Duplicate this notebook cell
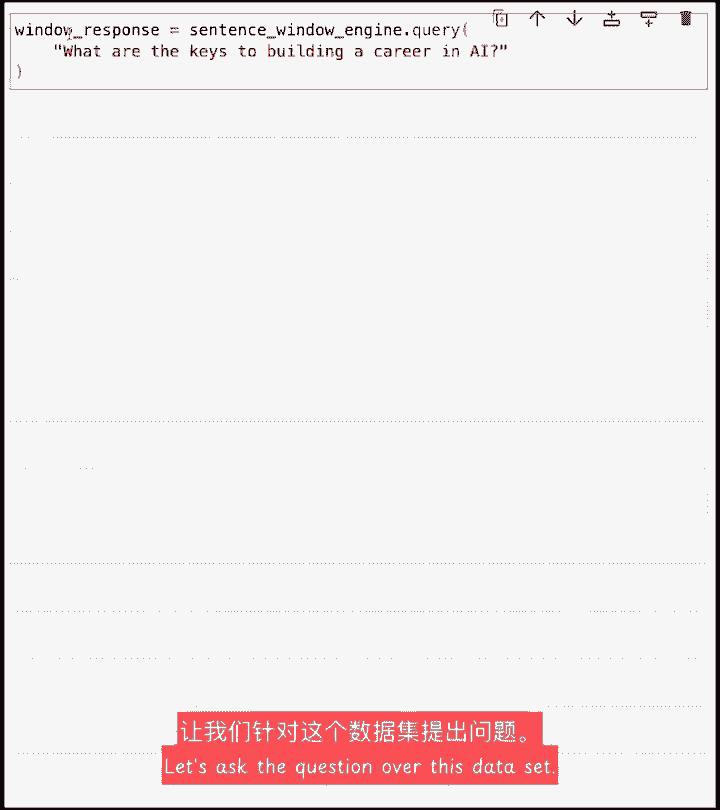Viewport: 720px width, 810px height. tap(501, 18)
